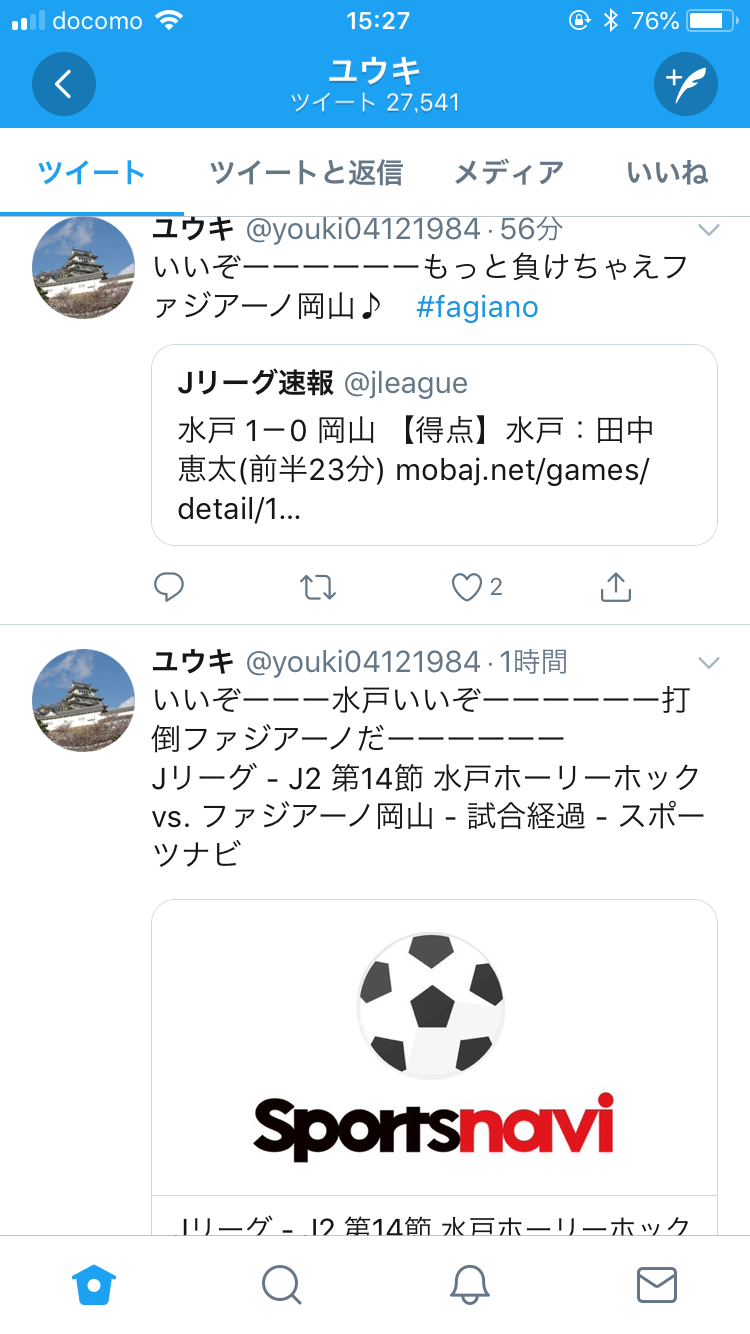750x1334 pixels.
Task: Switch to the メディア tab
Action: (x=509, y=173)
